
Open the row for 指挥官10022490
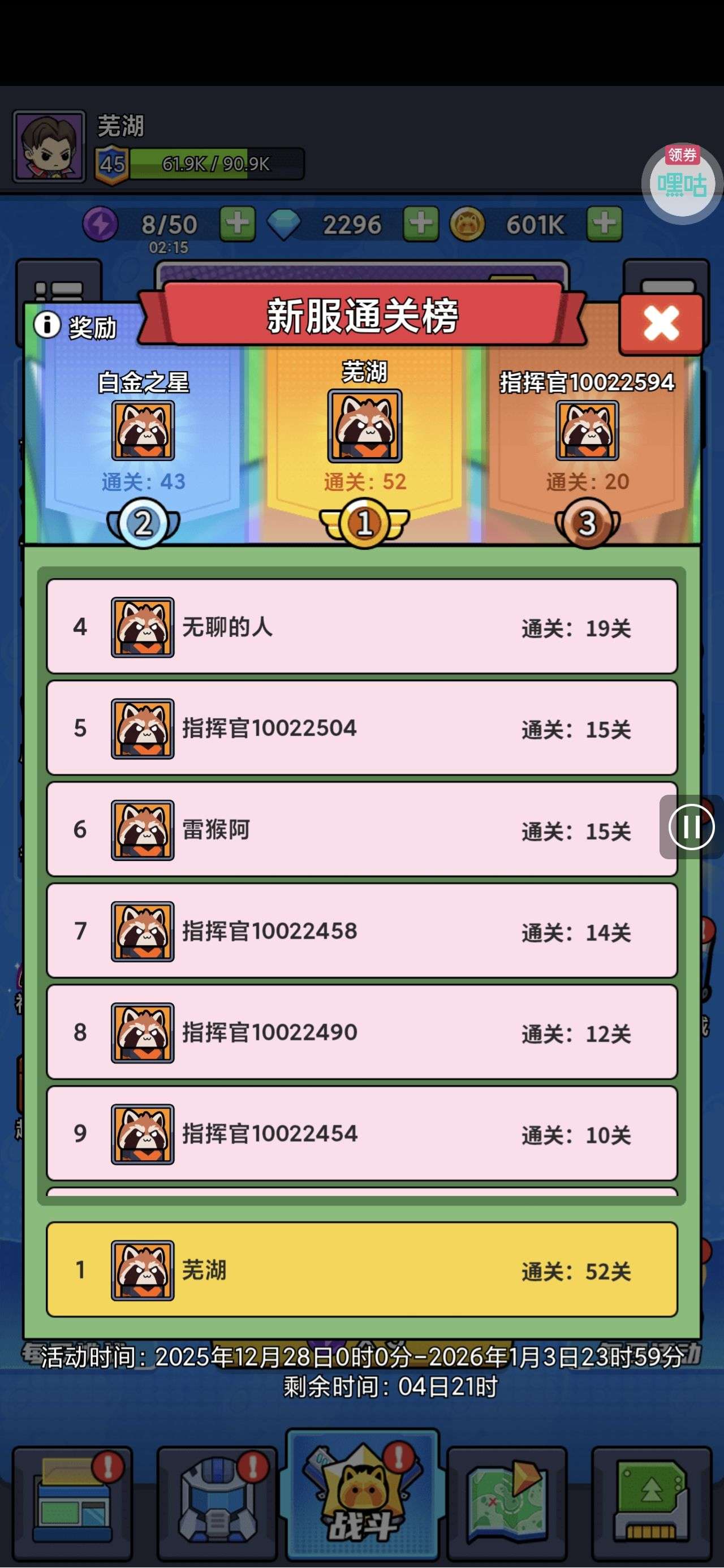pyautogui.click(x=361, y=1032)
